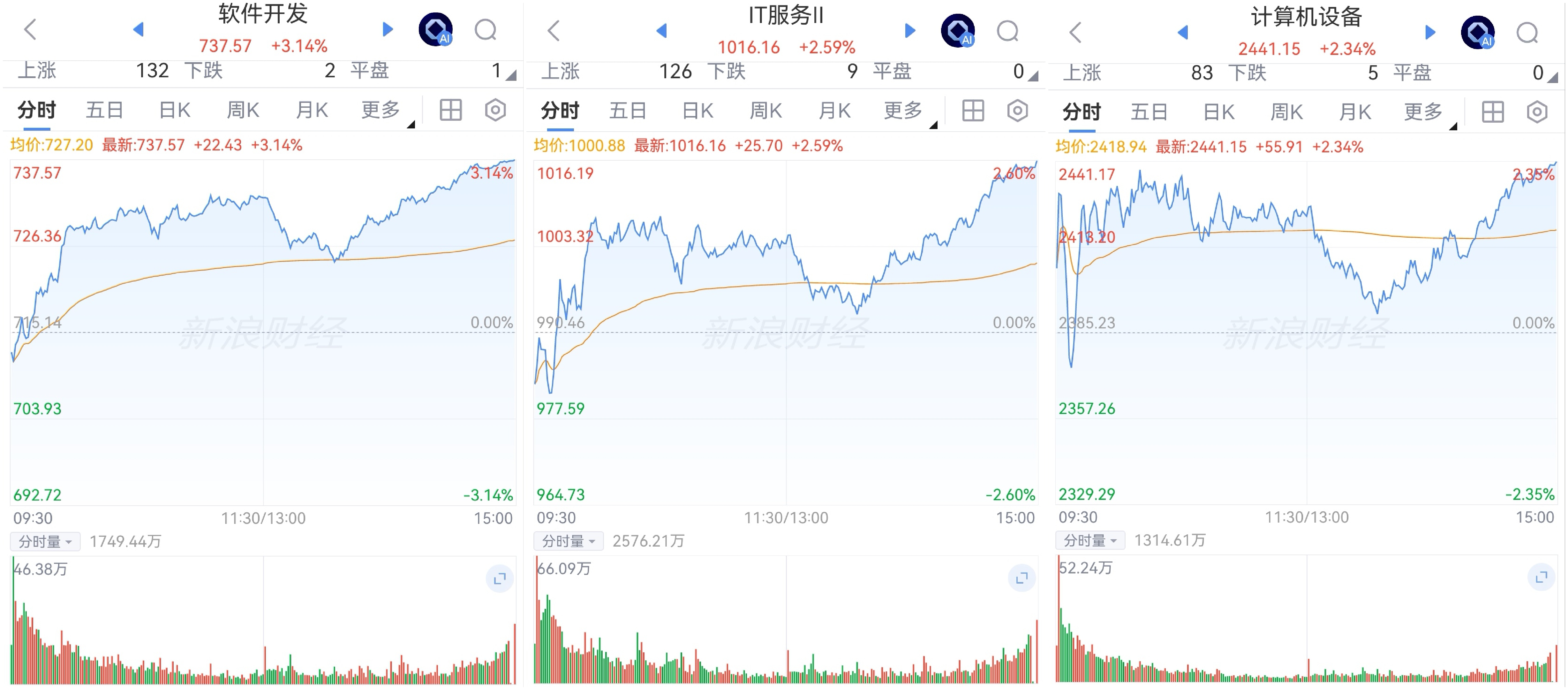Expand 更多 chart periods for IT服务II
The width and height of the screenshot is (1568, 690).
[x=903, y=111]
